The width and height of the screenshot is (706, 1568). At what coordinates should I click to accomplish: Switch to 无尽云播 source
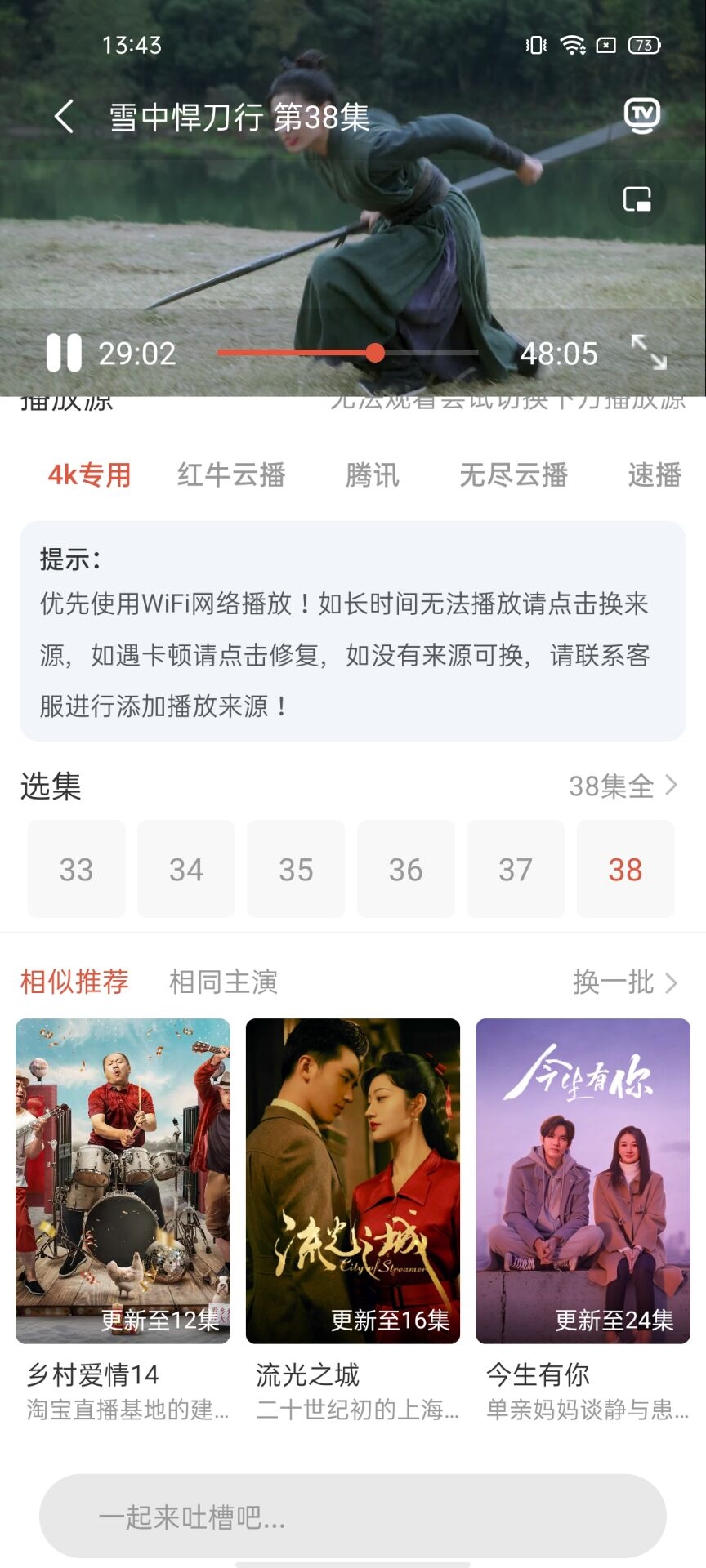pos(513,474)
